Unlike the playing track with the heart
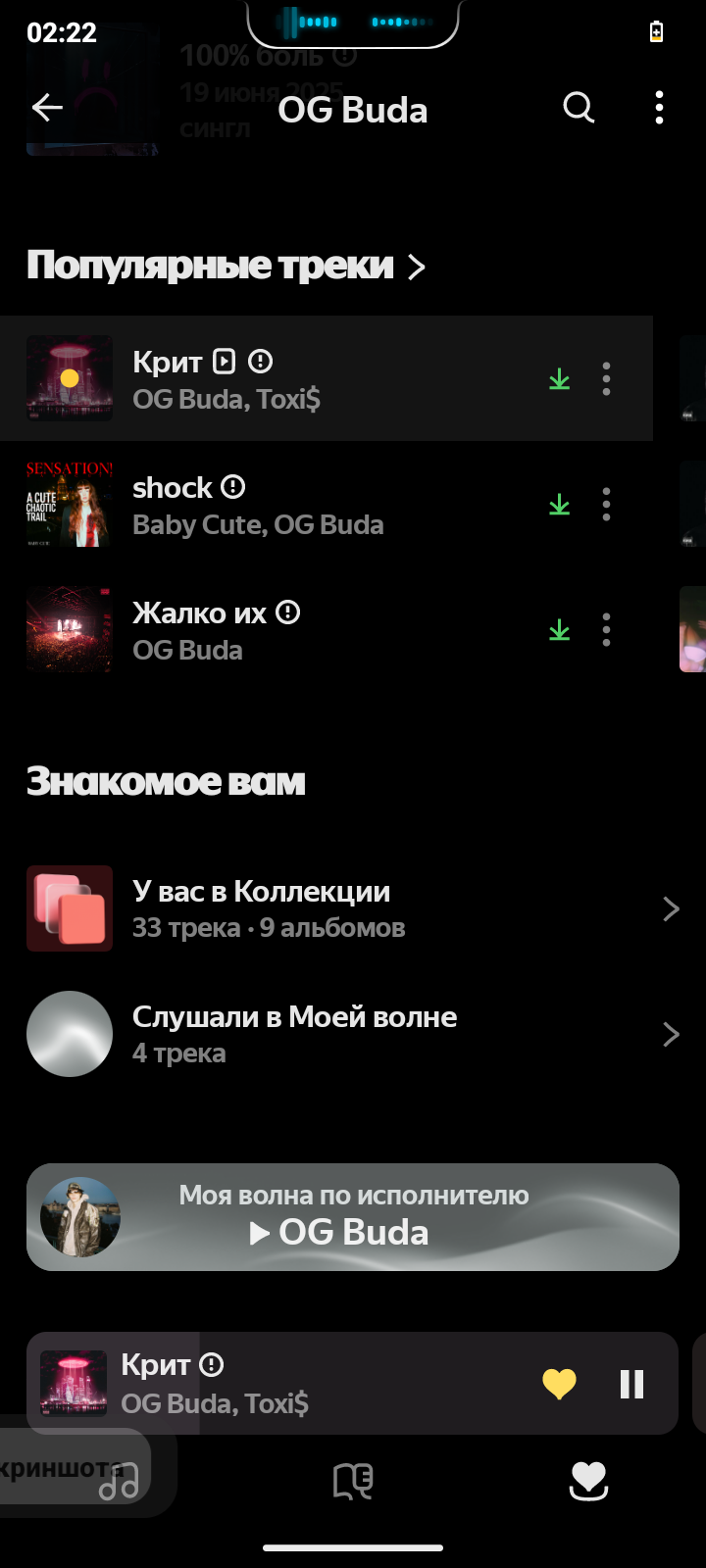Screen dimensions: 706x1568 pyautogui.click(x=559, y=1384)
